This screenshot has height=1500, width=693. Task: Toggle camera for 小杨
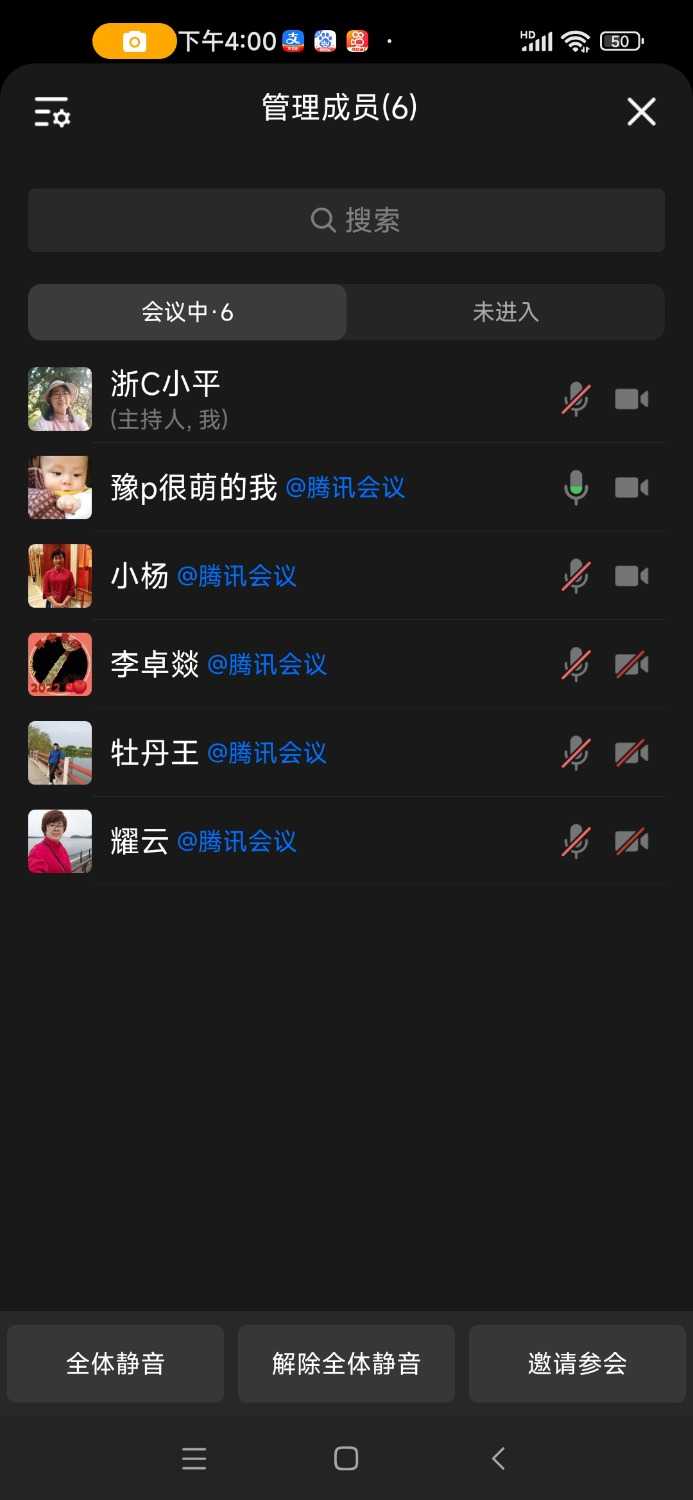[x=631, y=576]
